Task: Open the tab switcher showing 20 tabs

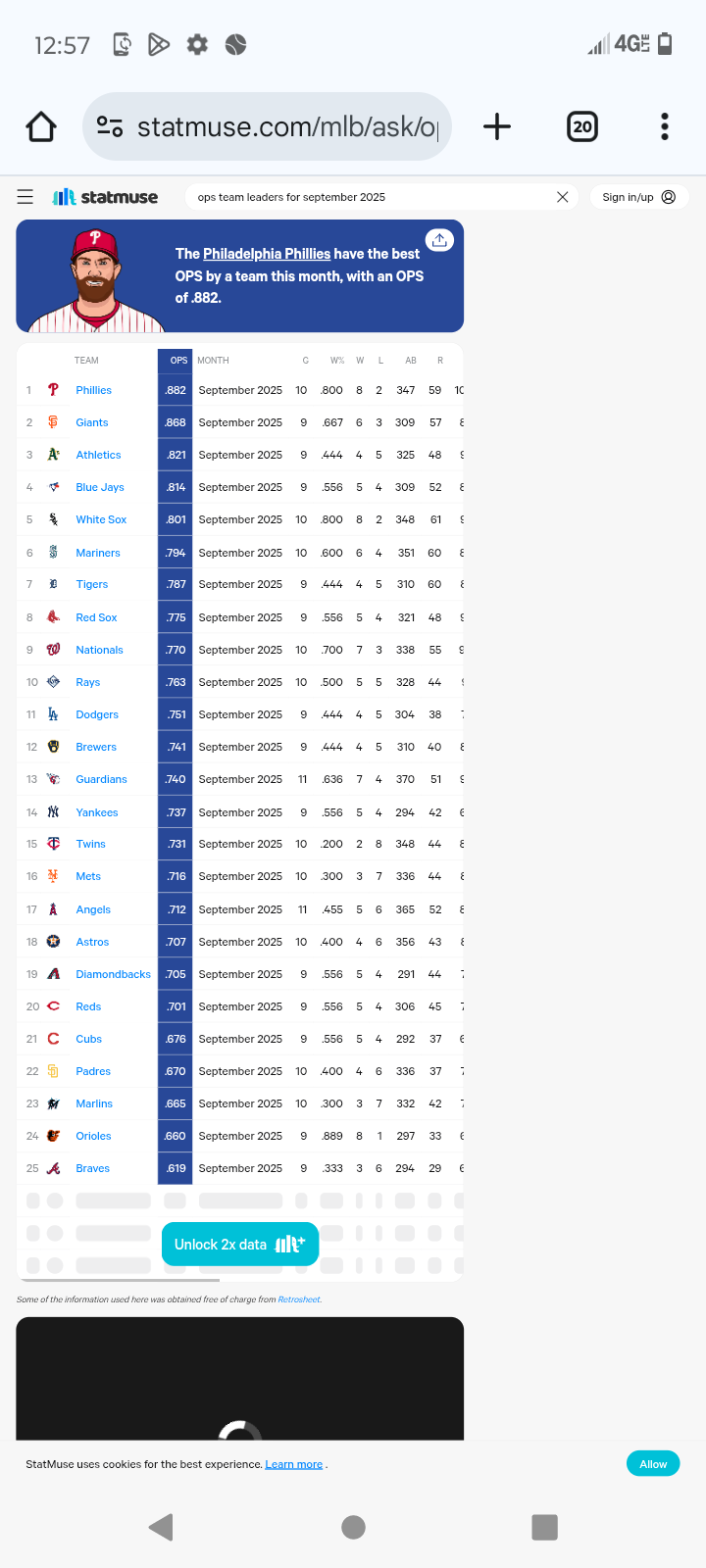Action: point(581,125)
